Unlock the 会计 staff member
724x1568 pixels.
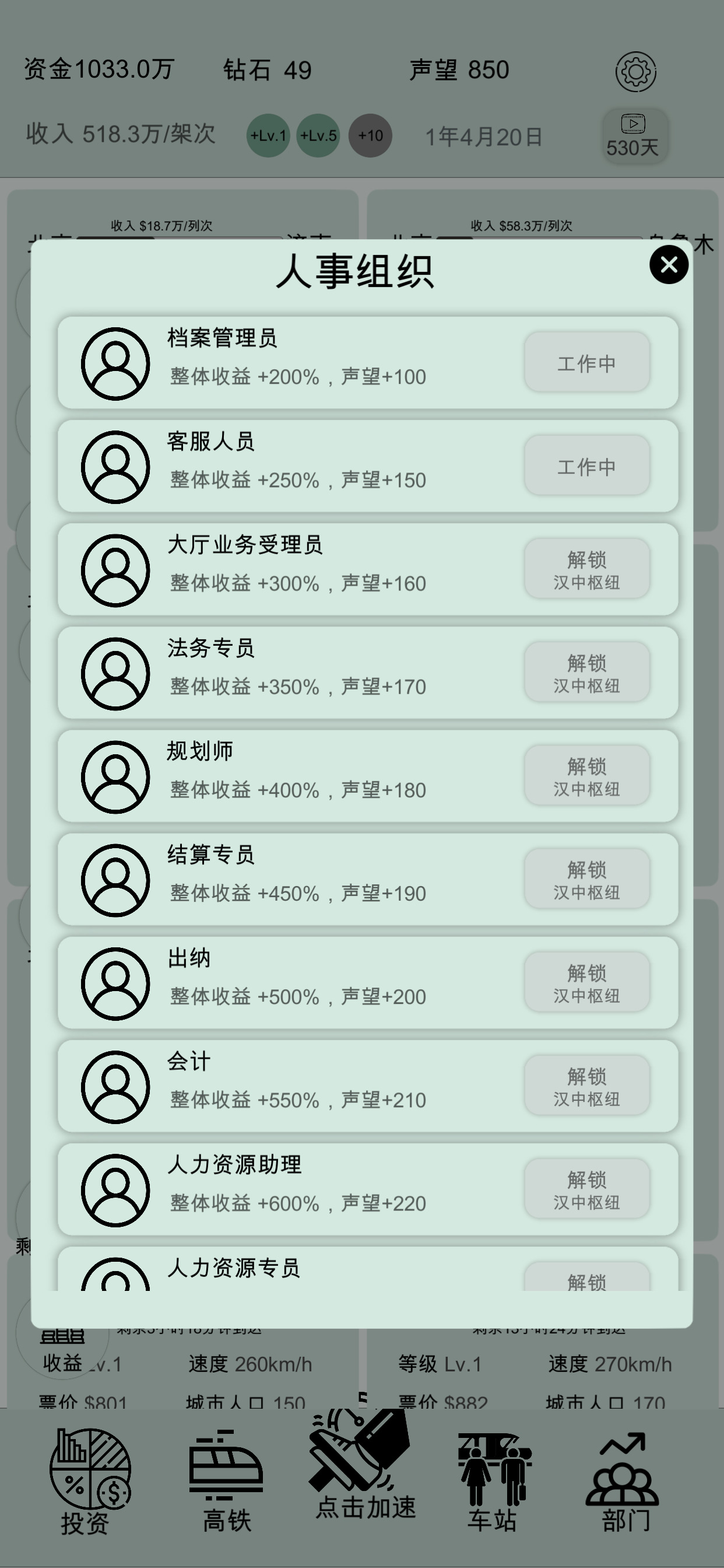(586, 1087)
